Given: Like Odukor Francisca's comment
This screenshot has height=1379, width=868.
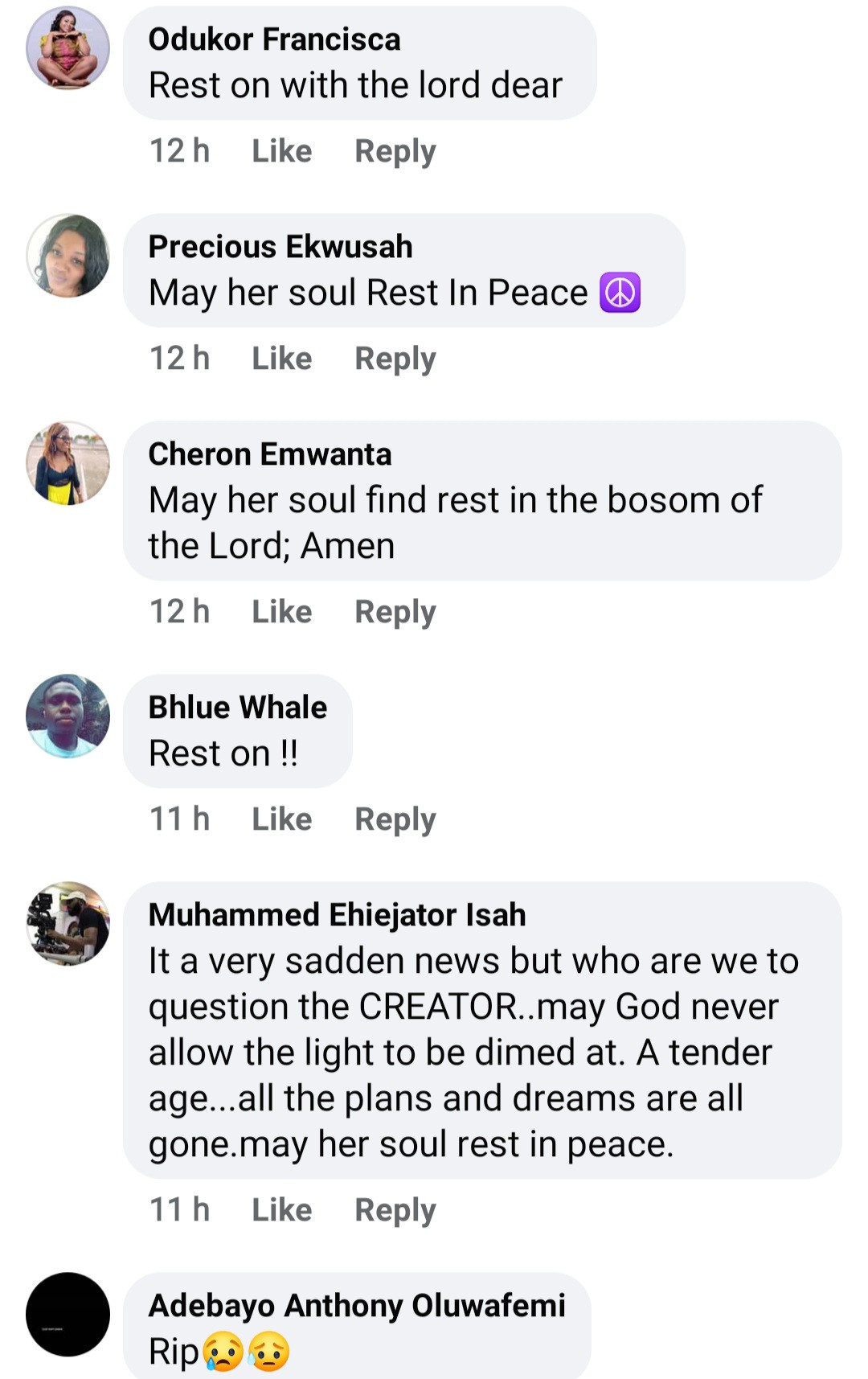Looking at the screenshot, I should point(281,151).
